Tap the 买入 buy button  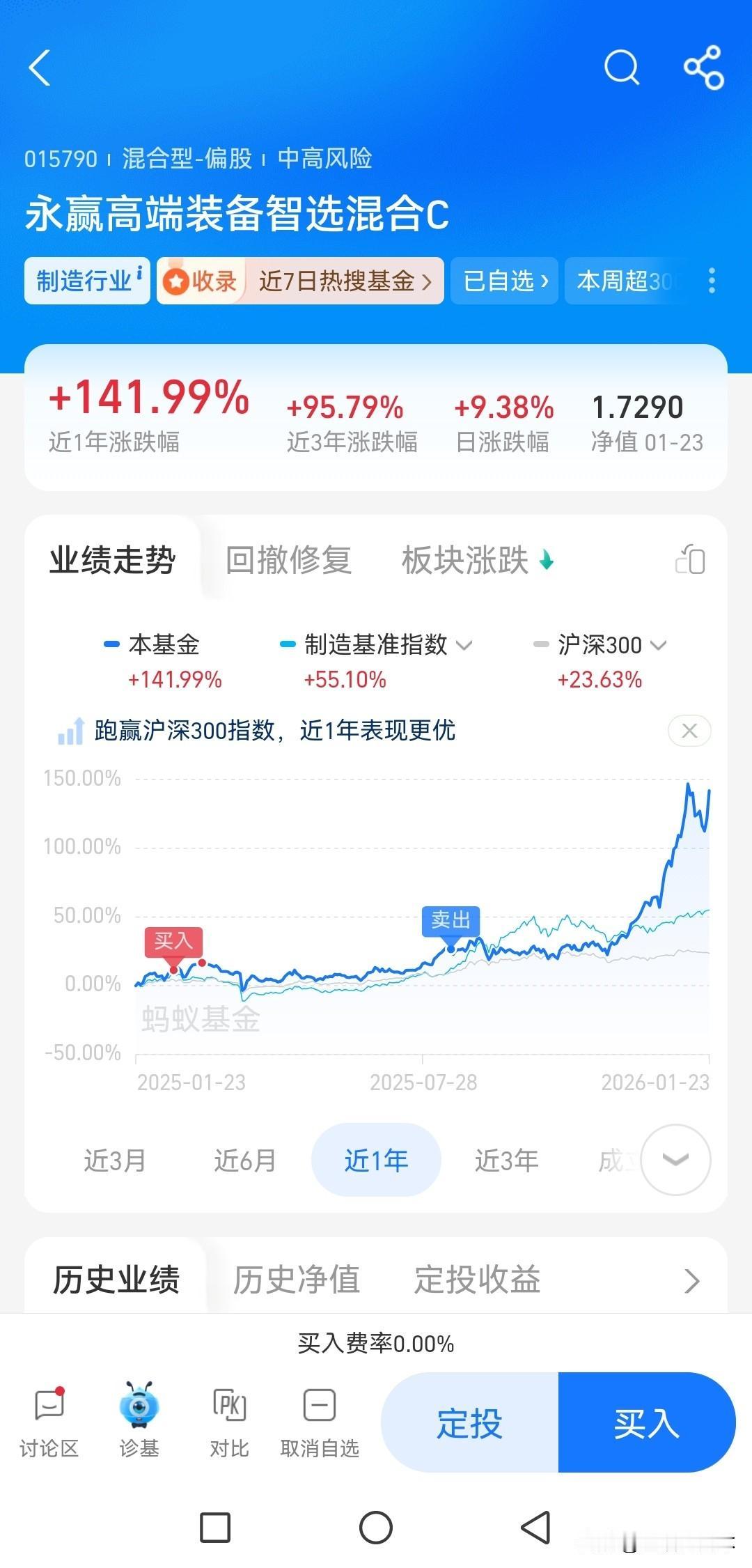tap(648, 1424)
